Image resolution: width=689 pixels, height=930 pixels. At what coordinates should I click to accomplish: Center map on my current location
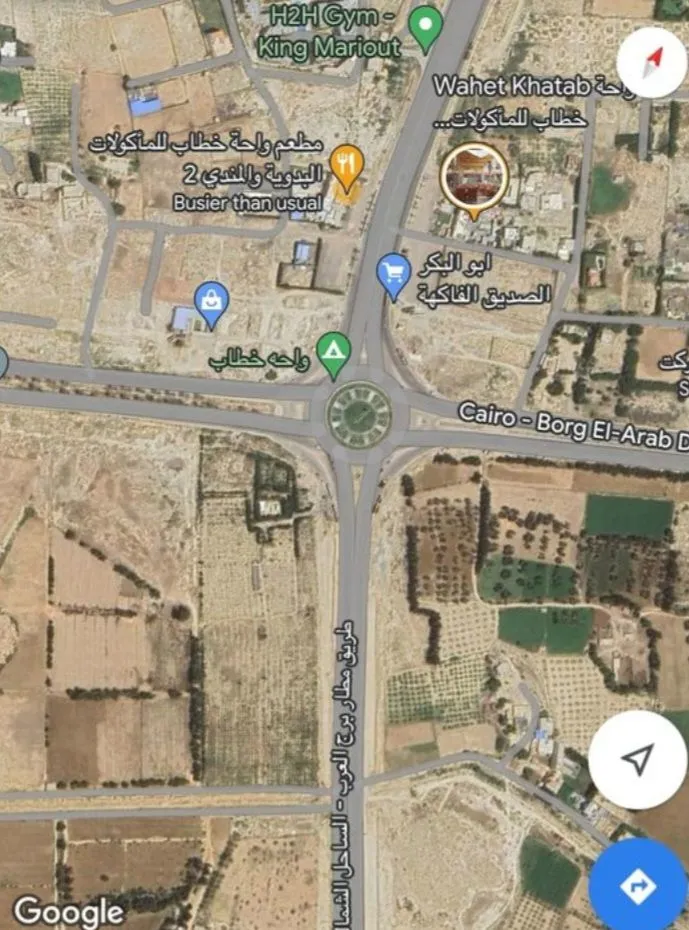tap(637, 760)
